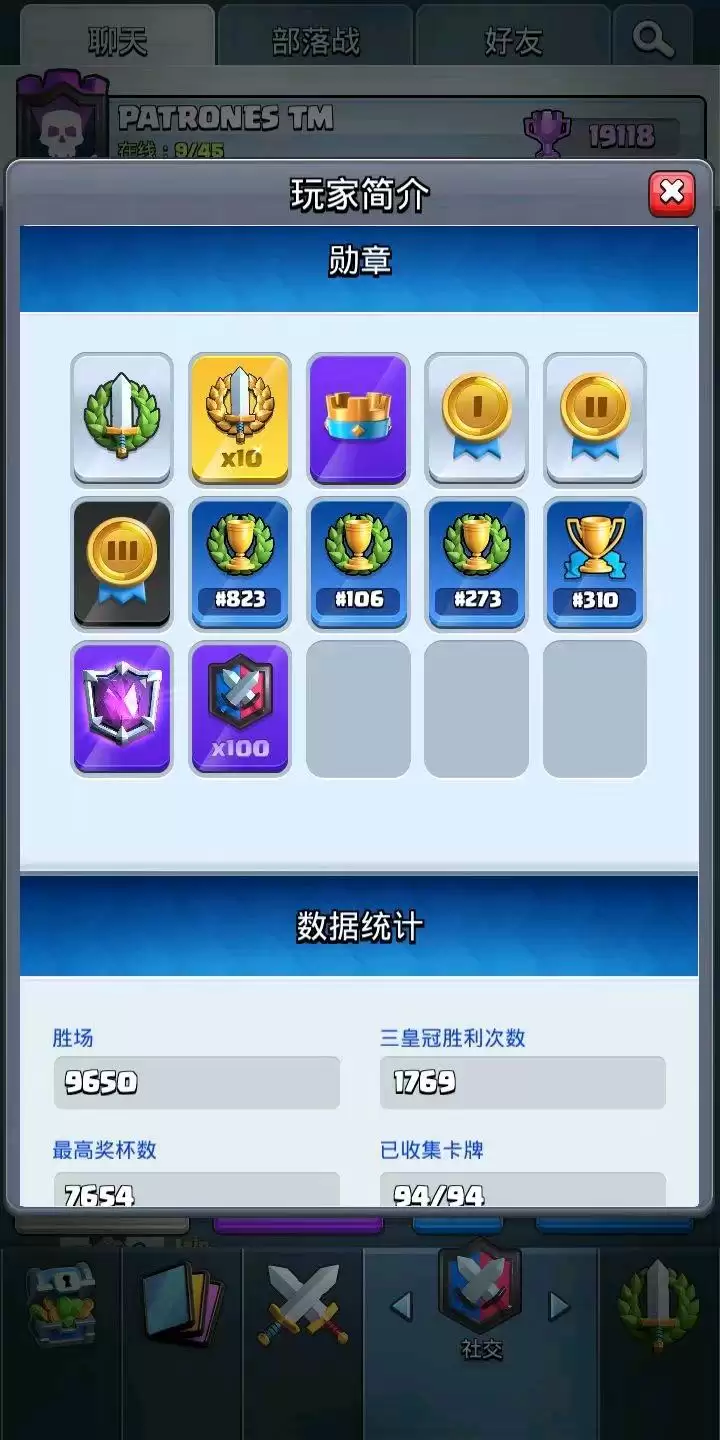Open the #310 gold cup badge
This screenshot has width=720, height=1440.
pos(595,563)
